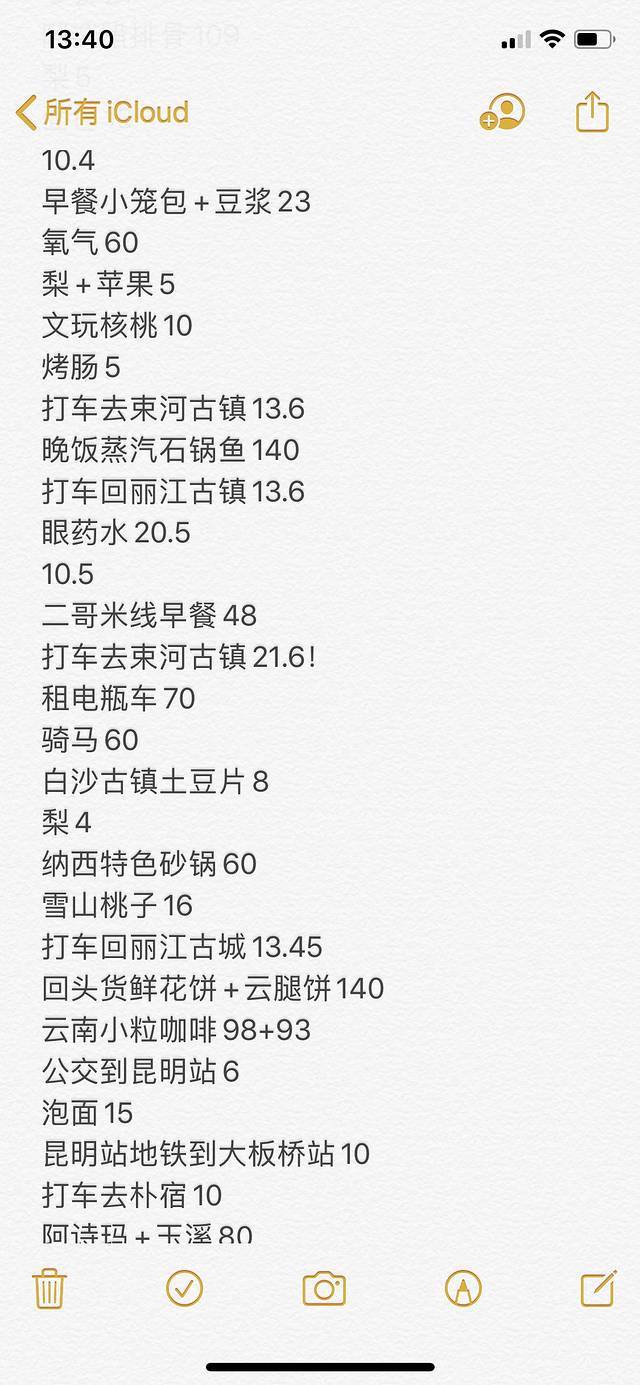Open the camera to add a photo
The height and width of the screenshot is (1385, 640).
324,1288
